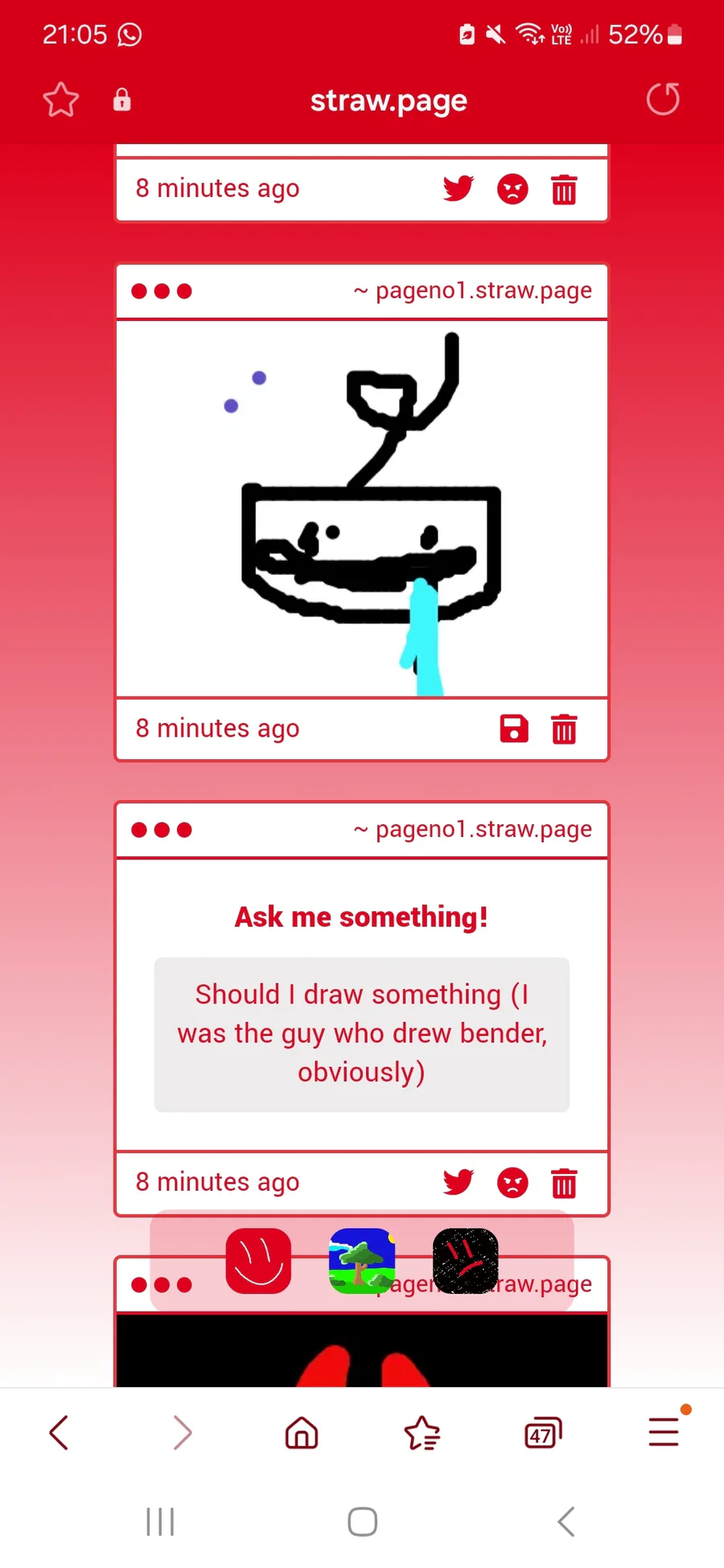Open the site security lock info
Viewport: 724px width, 1568px height.
point(121,100)
